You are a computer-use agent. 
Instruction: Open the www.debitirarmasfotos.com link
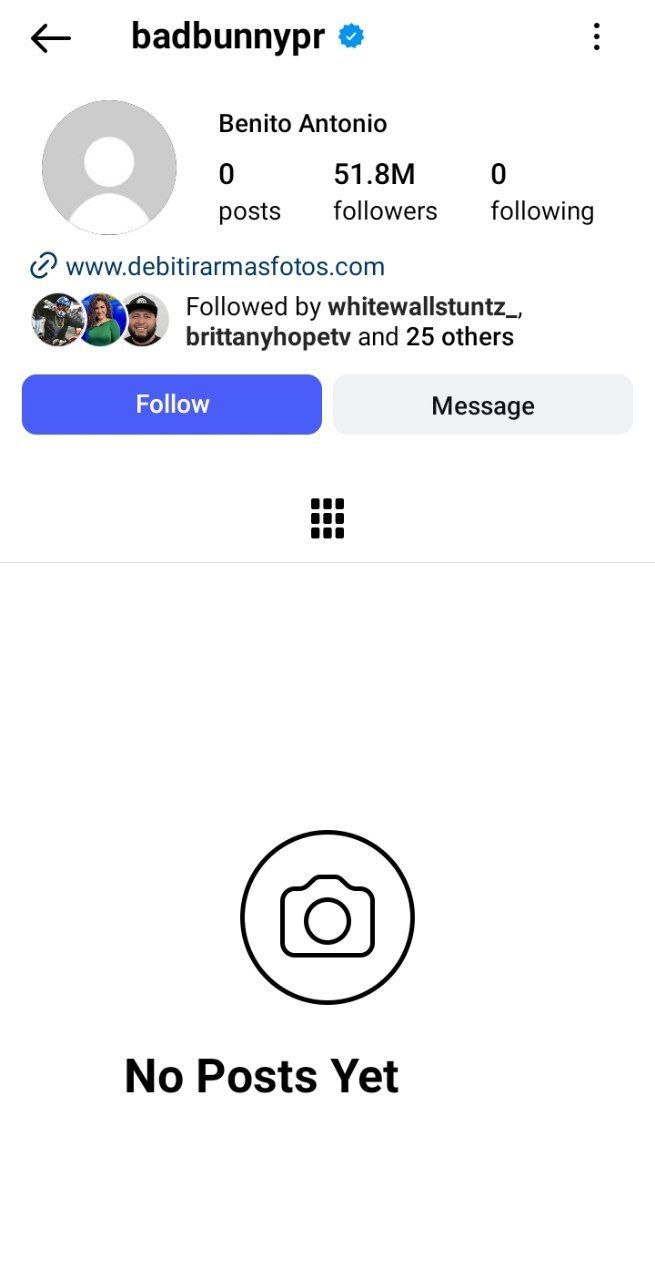[x=224, y=267]
